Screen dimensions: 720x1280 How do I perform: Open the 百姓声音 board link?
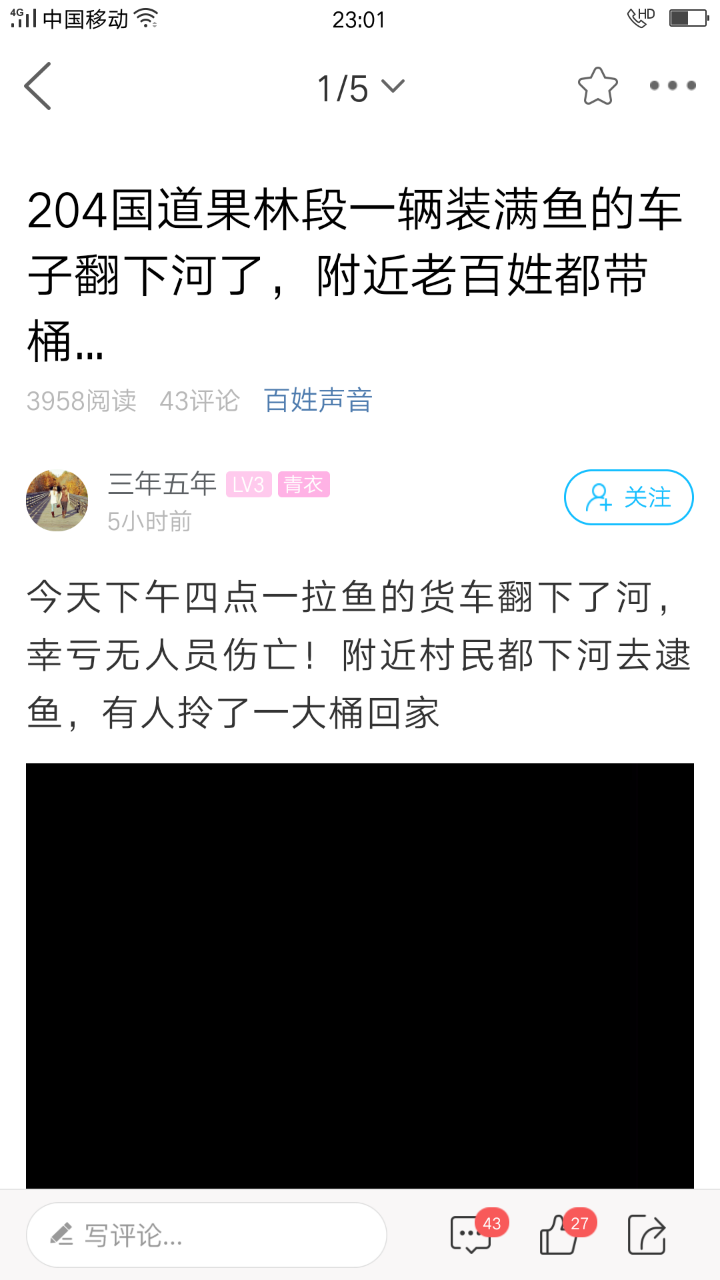pos(318,401)
